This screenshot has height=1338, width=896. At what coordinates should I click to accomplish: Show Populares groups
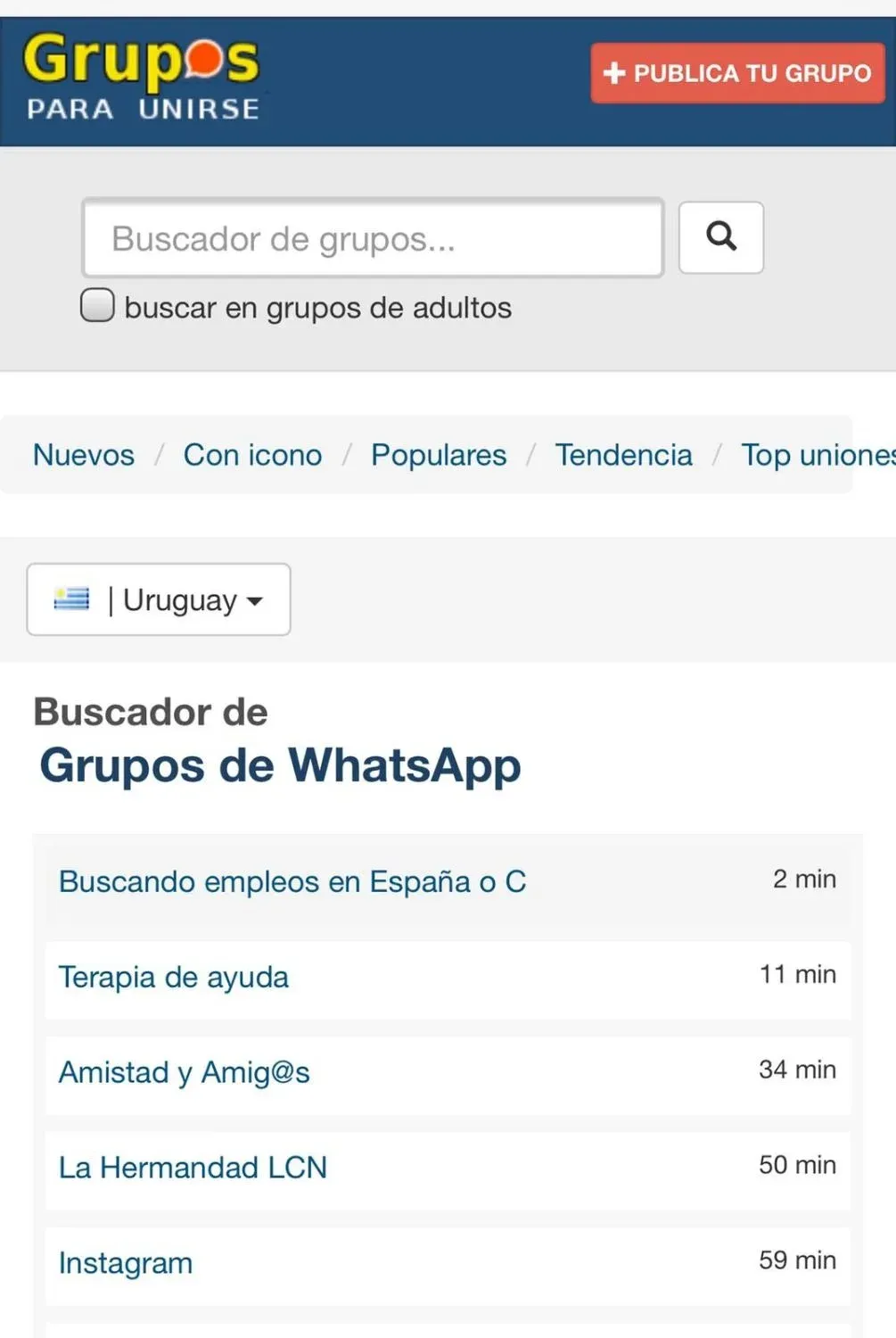click(439, 455)
